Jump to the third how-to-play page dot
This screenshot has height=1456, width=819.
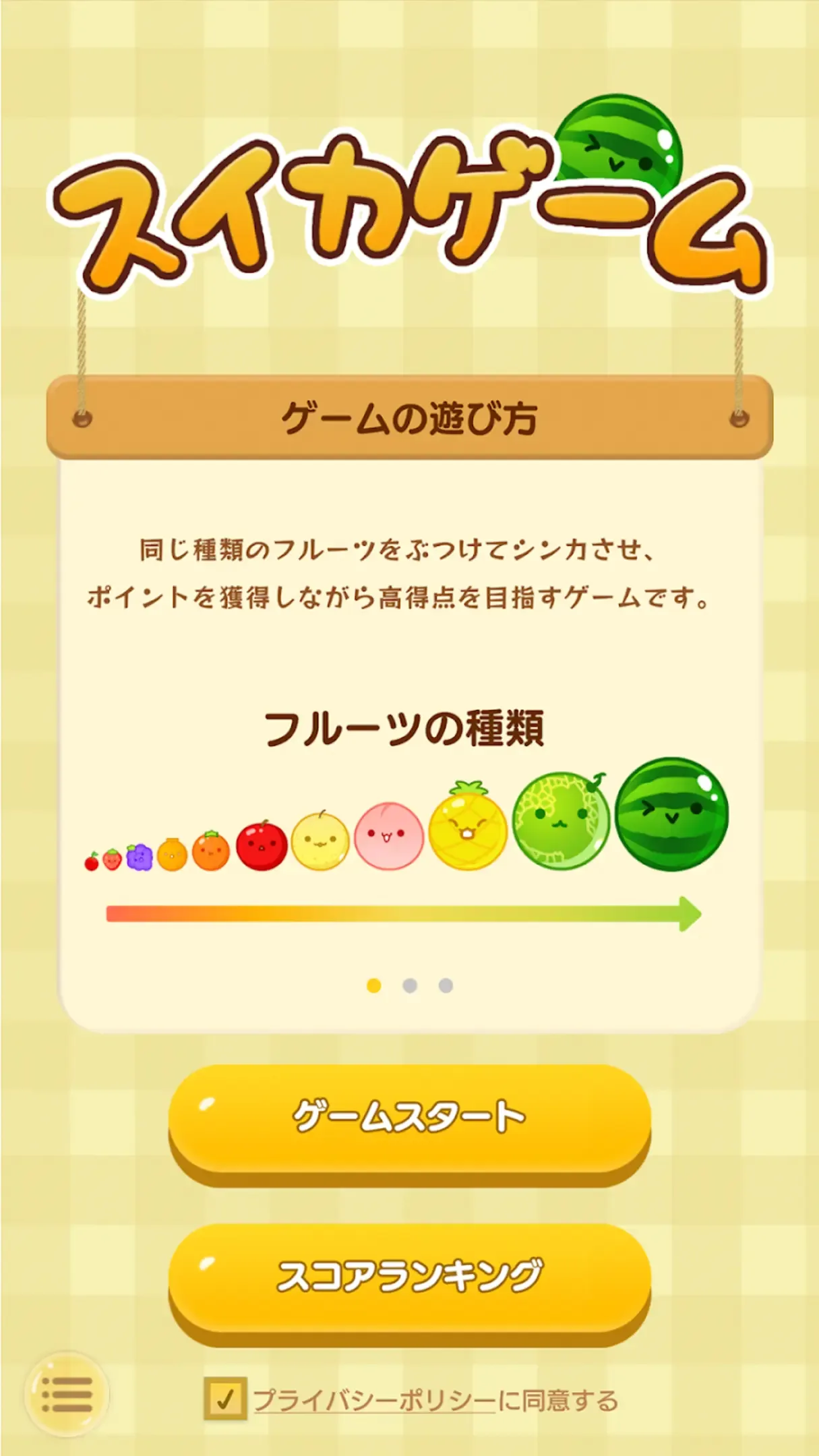coord(446,985)
